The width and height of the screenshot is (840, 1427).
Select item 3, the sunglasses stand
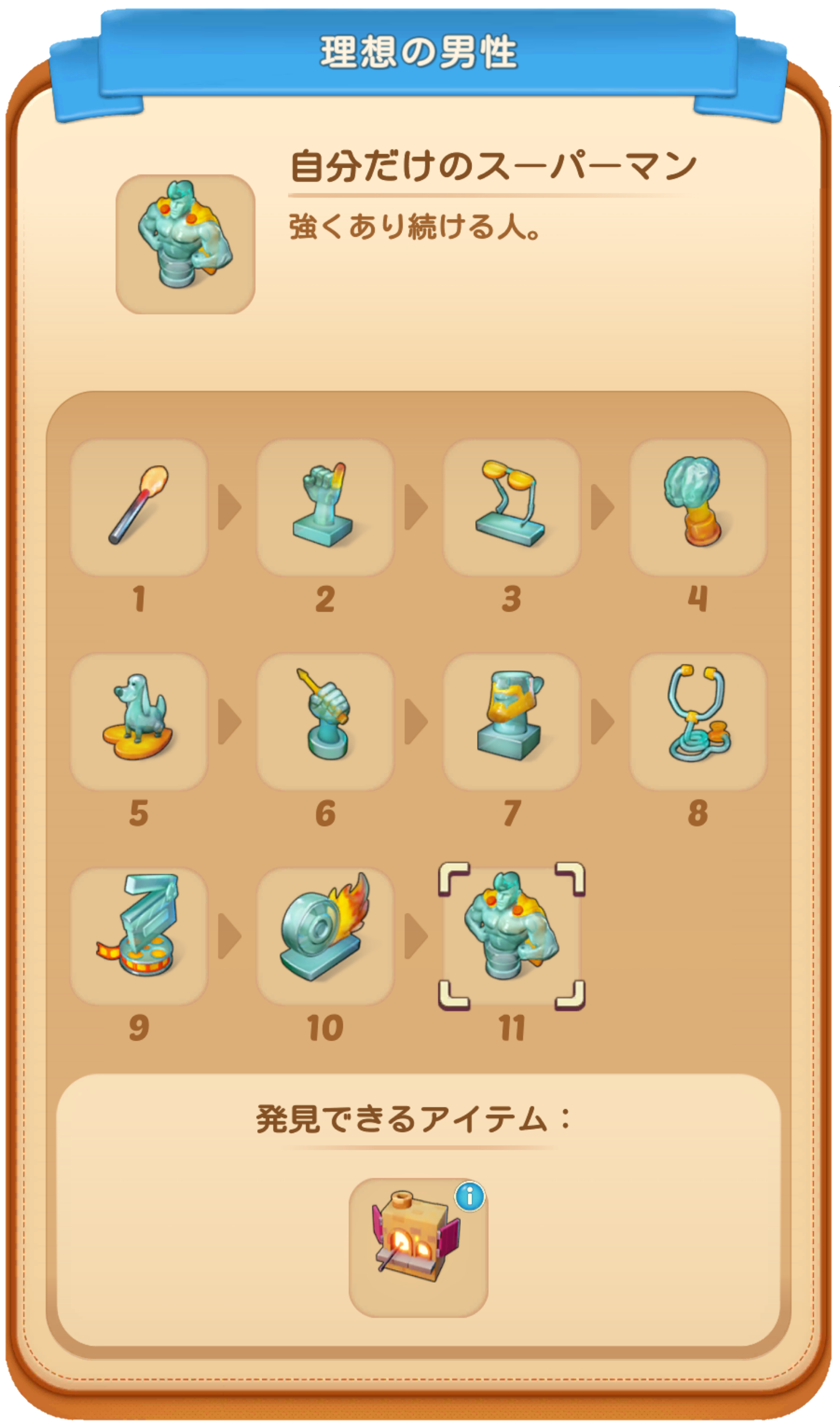pyautogui.click(x=512, y=507)
